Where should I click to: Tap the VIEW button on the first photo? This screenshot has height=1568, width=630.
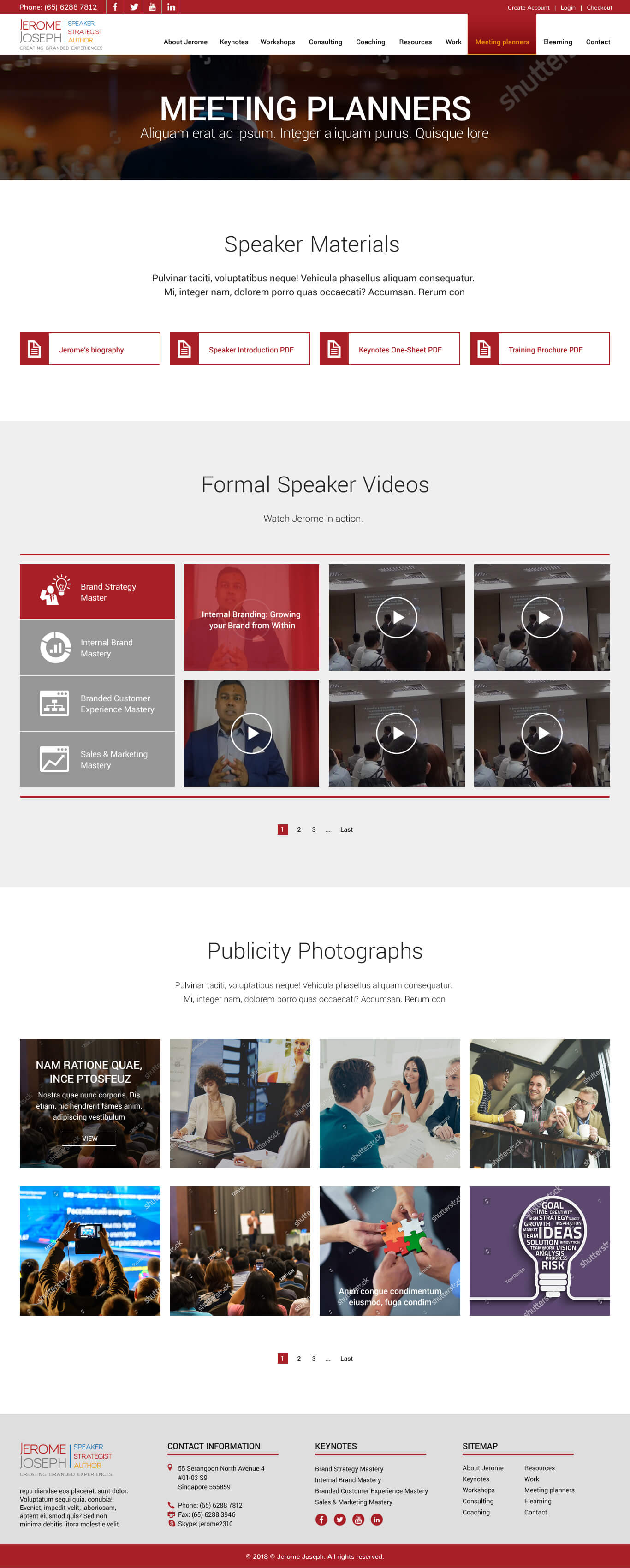point(89,1138)
